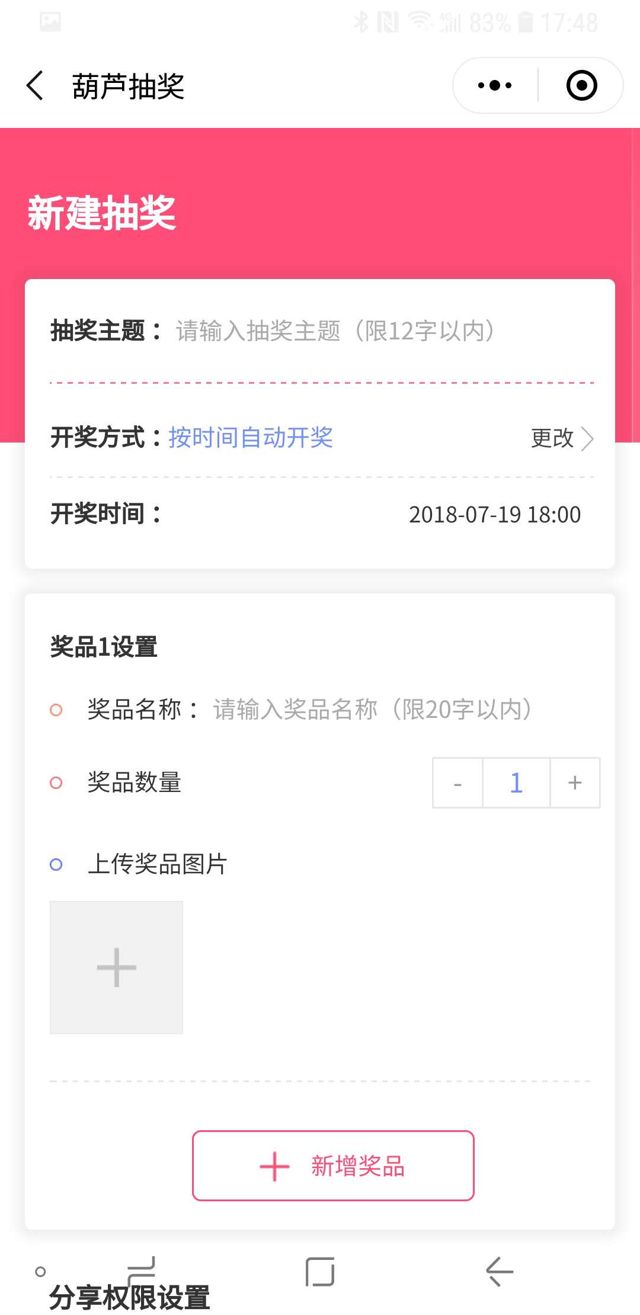Open the system recent apps view
Image resolution: width=640 pixels, height=1315 pixels.
[142, 1271]
